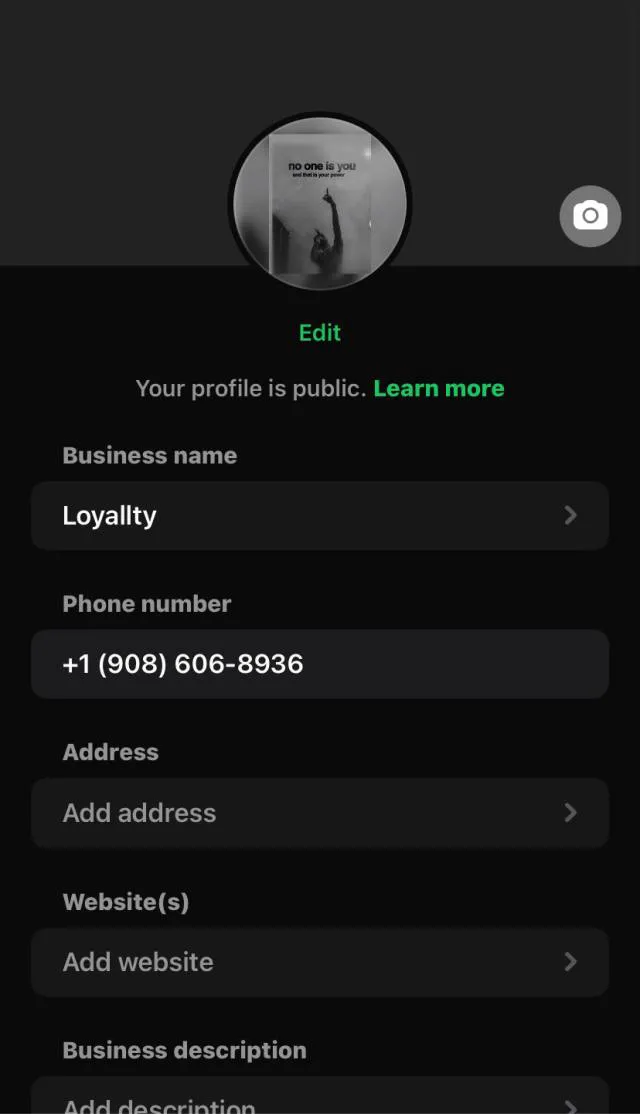Viewport: 640px width, 1114px height.
Task: Tap the camera icon to change cover photo
Action: [x=590, y=216]
